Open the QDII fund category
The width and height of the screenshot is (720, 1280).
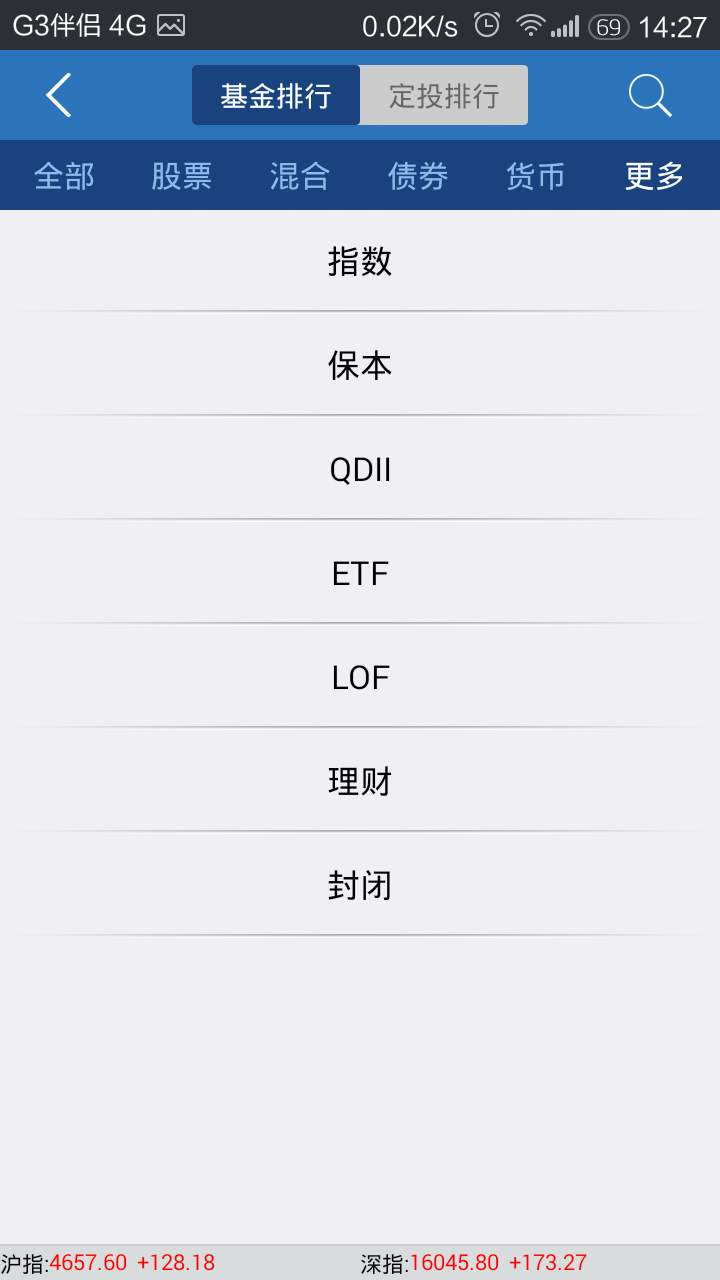(360, 469)
